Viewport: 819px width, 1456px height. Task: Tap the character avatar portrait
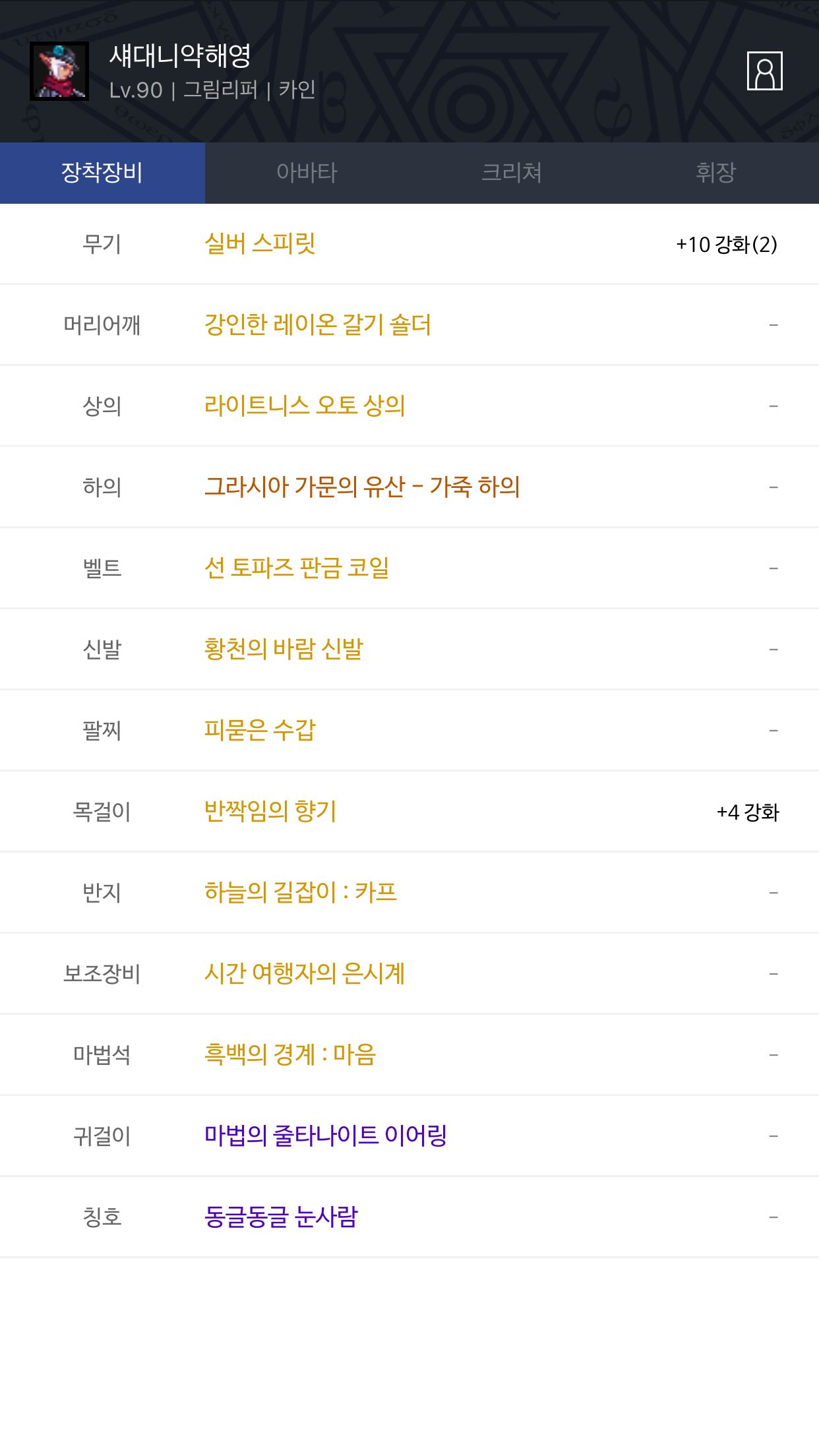59,71
